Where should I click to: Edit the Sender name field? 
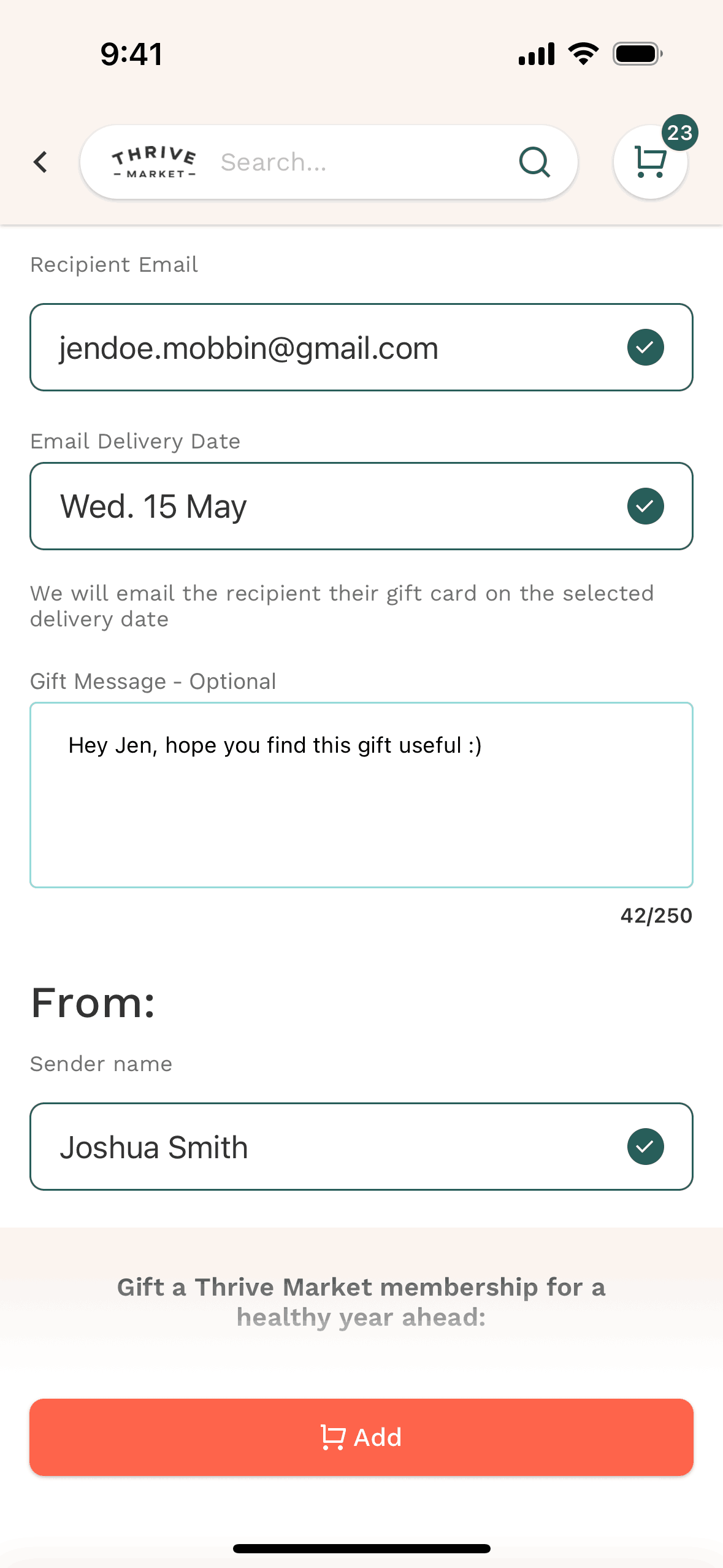click(x=331, y=1147)
